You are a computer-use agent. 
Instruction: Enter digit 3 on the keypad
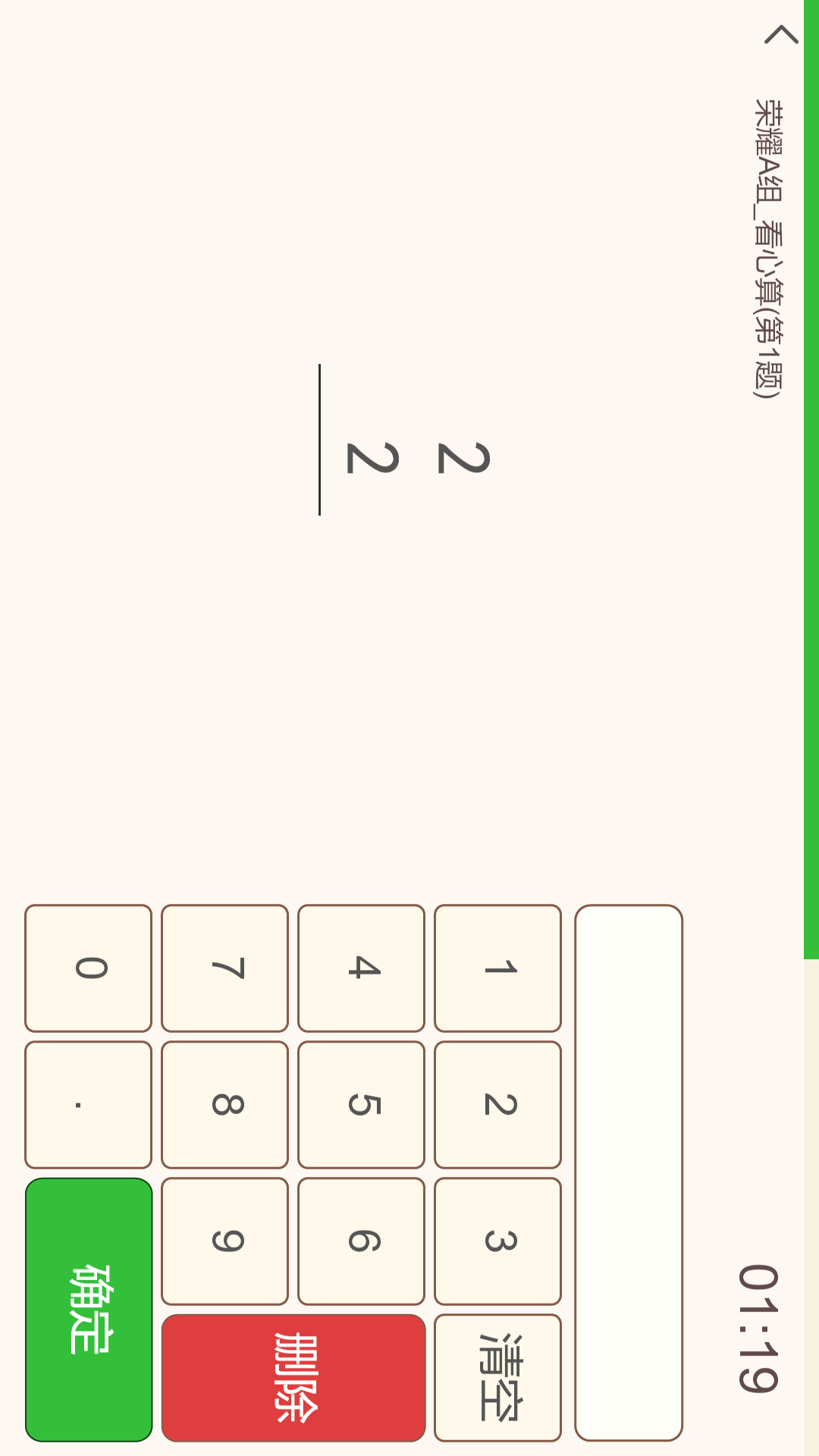click(x=497, y=1241)
